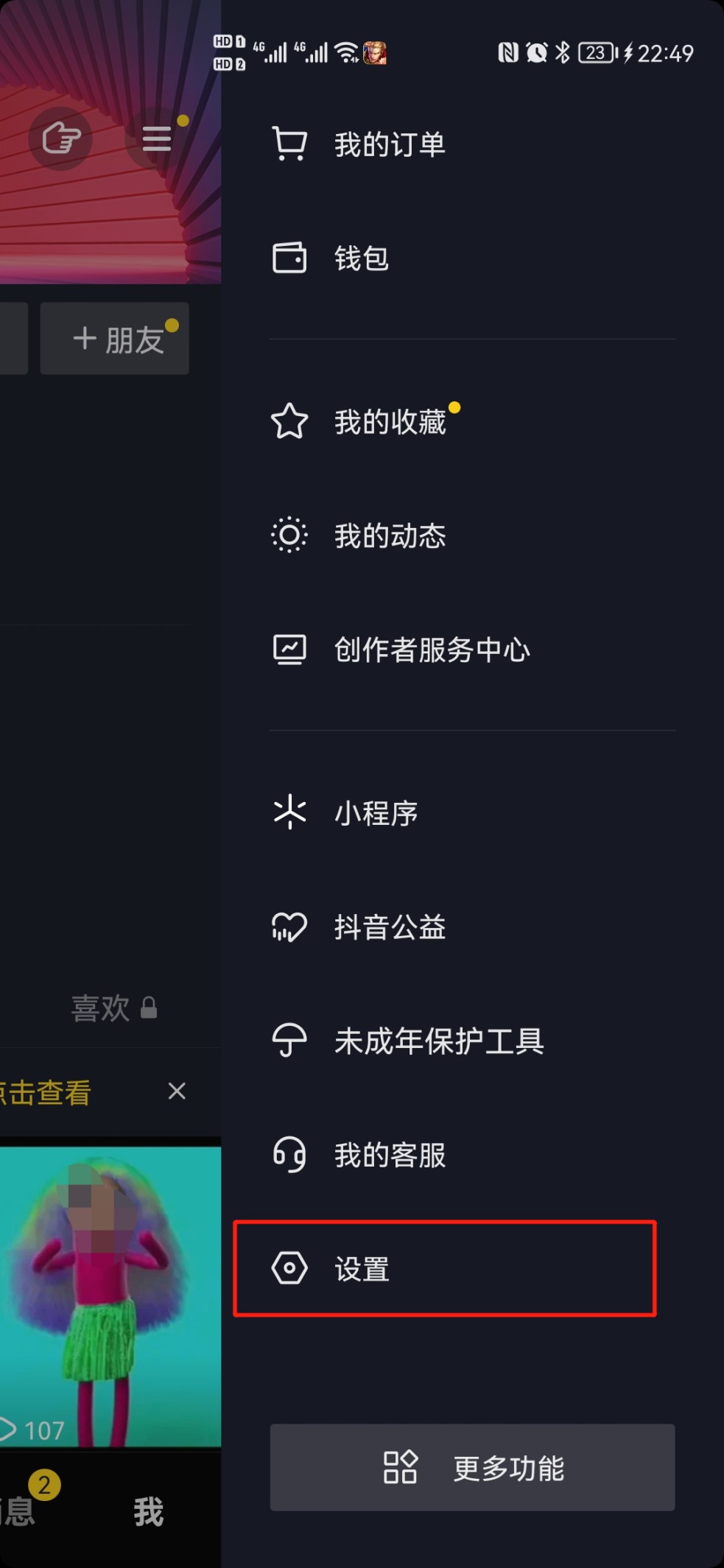This screenshot has height=1568, width=724.
Task: Switch to the 喜欢 tab
Action: coord(113,1008)
